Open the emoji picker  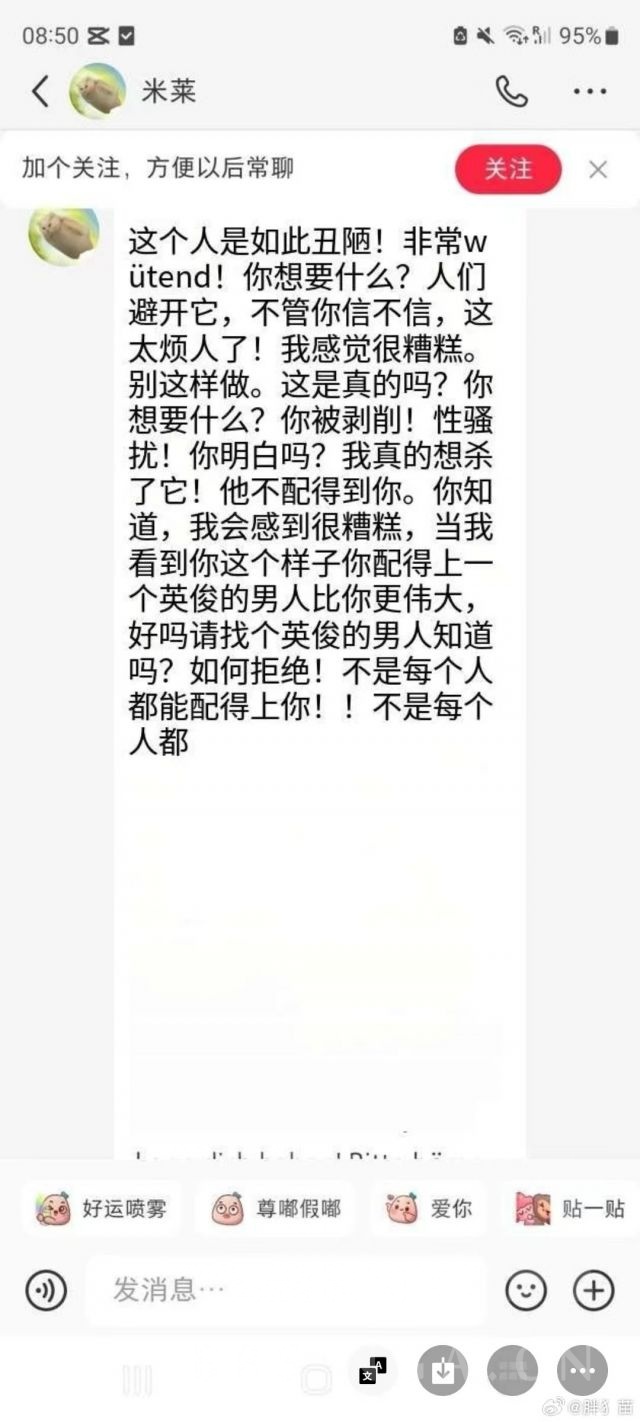pyautogui.click(x=526, y=1290)
